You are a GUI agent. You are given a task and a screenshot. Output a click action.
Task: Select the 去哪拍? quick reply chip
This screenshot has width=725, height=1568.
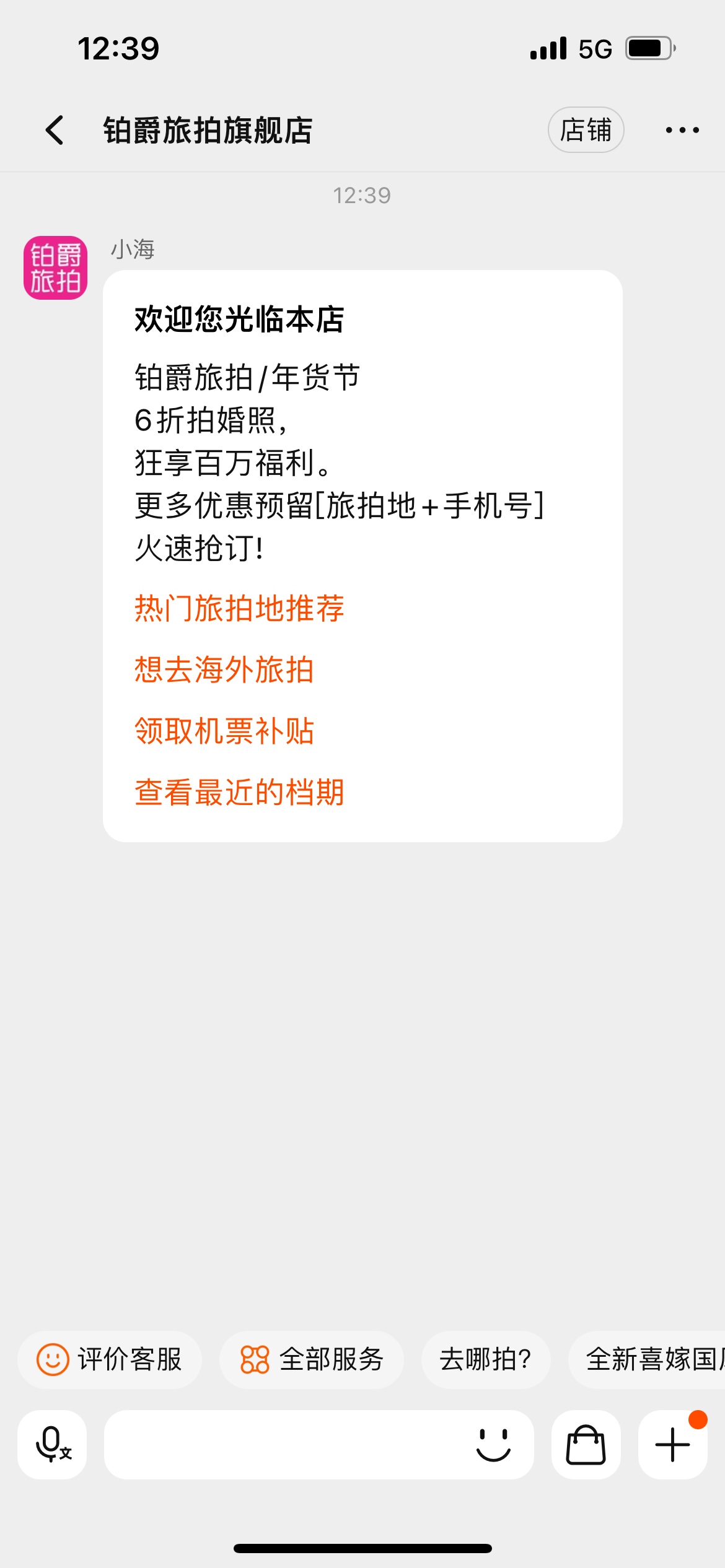pos(486,1359)
